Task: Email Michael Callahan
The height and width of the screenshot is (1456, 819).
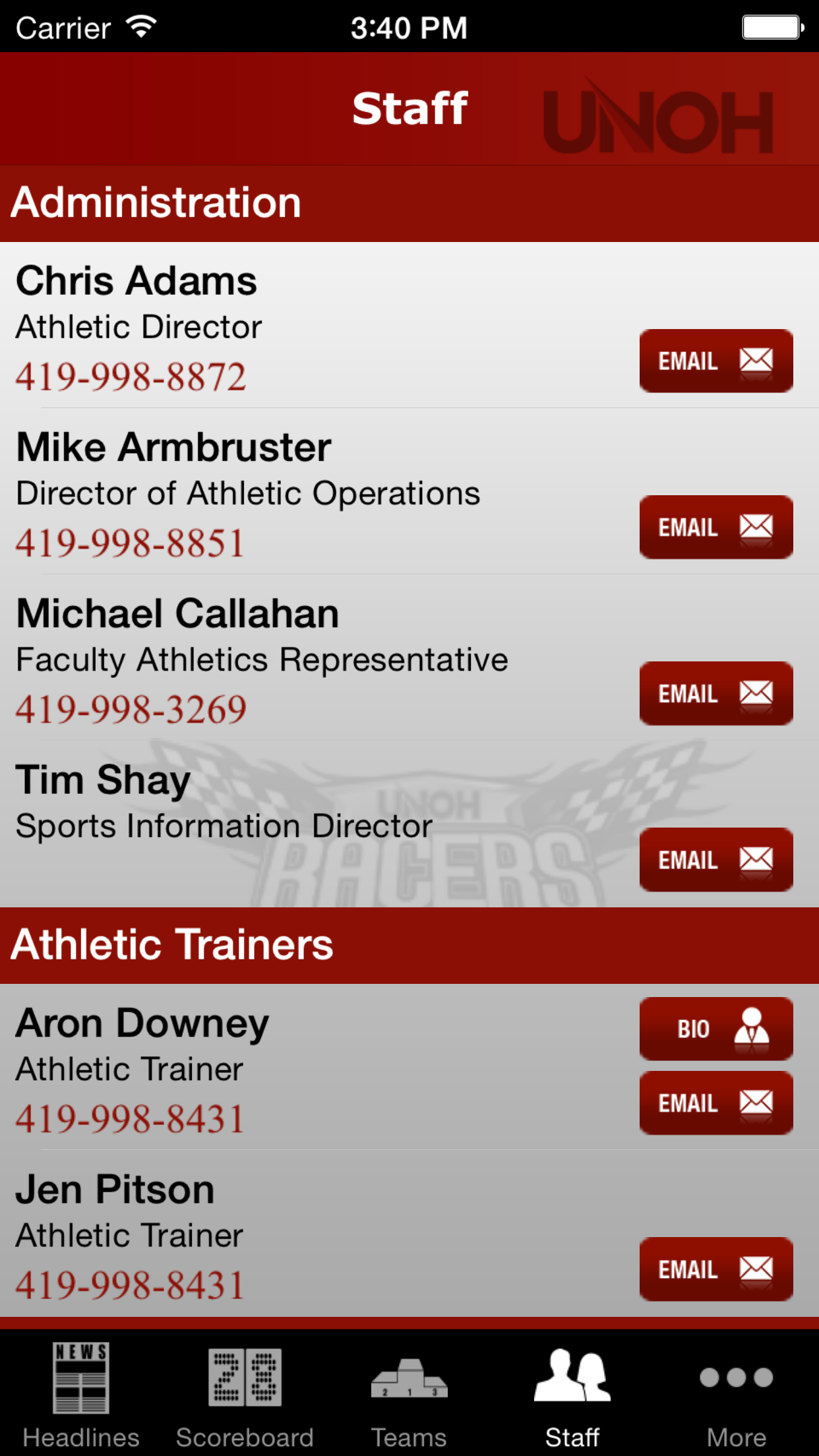Action: pyautogui.click(x=716, y=693)
